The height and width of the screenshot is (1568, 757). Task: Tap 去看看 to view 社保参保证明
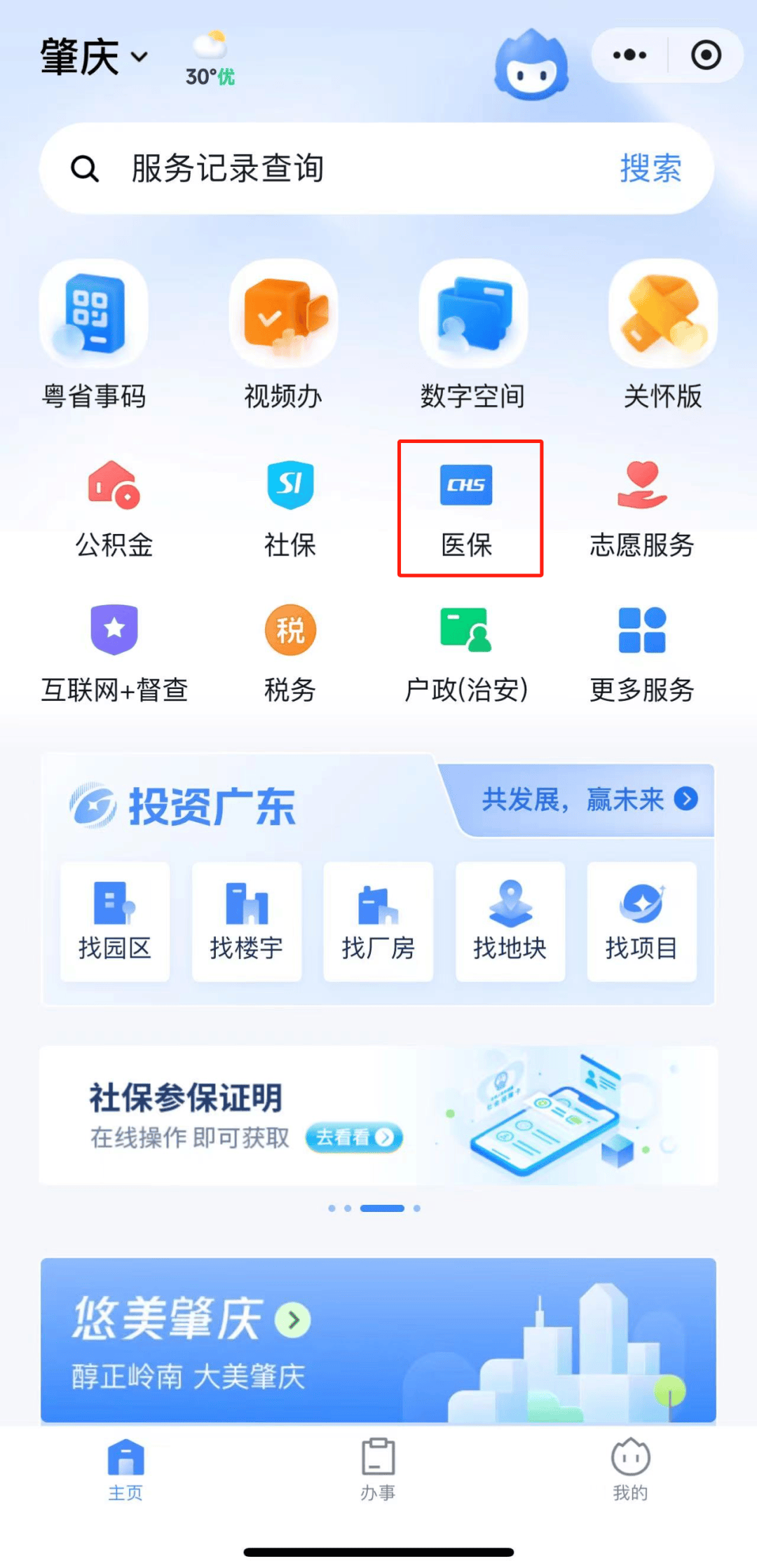click(354, 1137)
